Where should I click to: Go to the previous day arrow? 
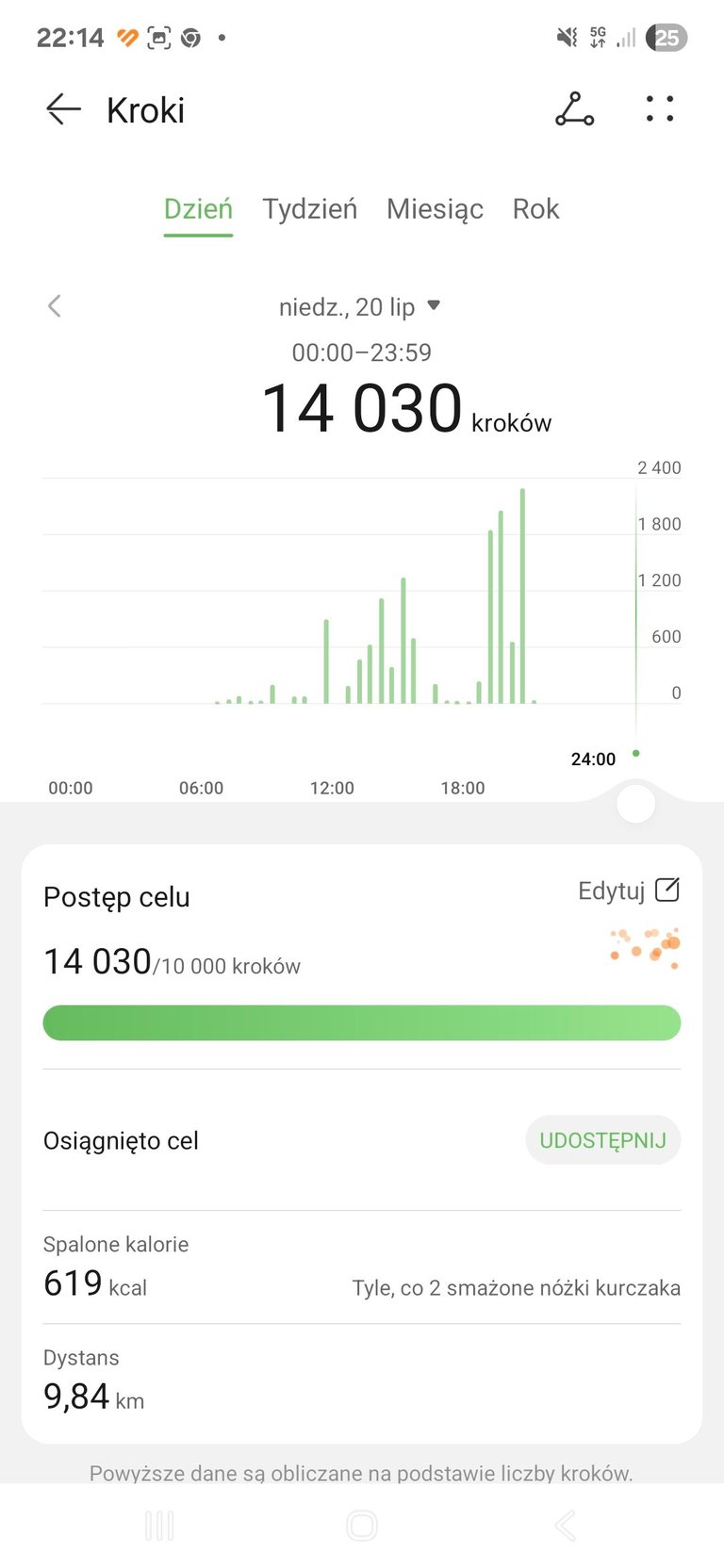(x=55, y=305)
